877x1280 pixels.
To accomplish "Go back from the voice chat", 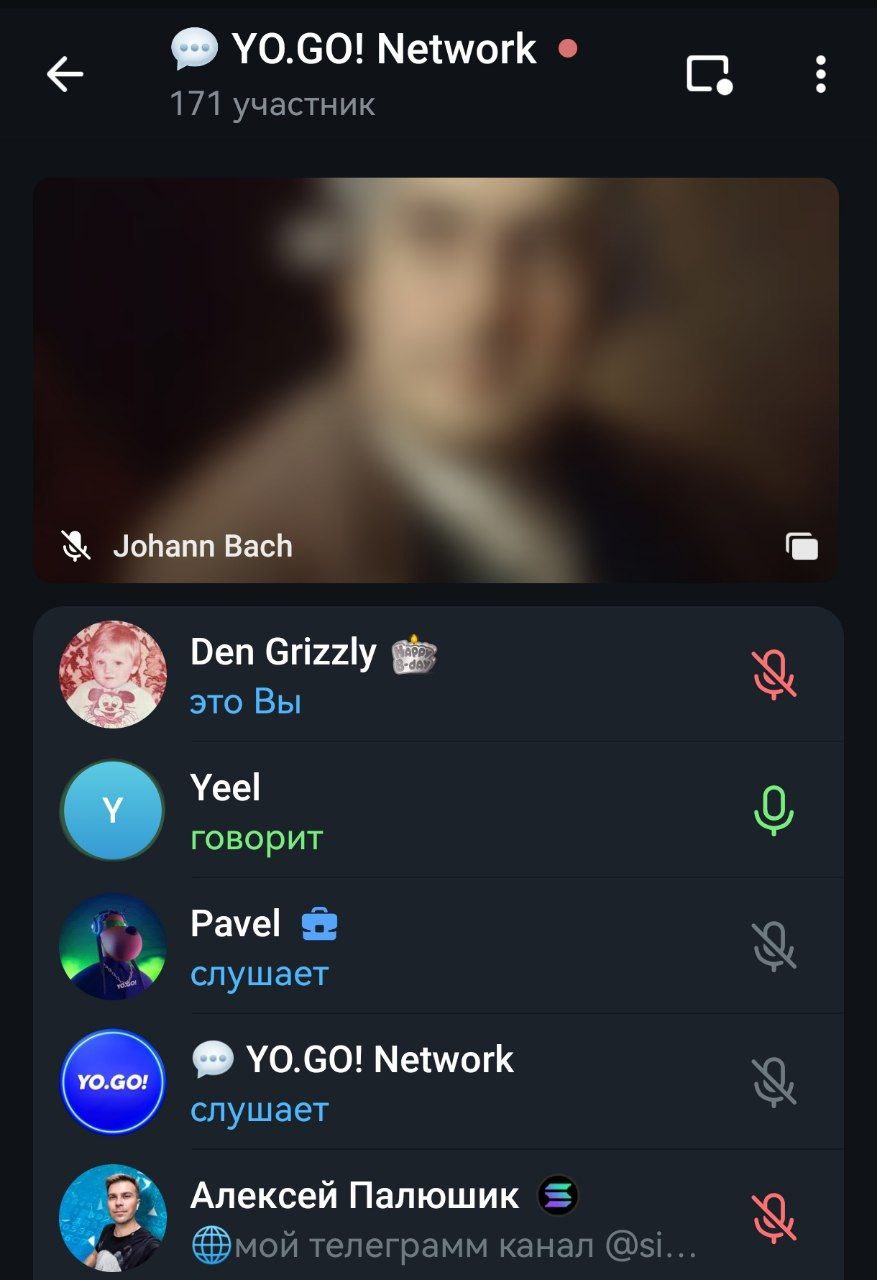I will click(65, 75).
